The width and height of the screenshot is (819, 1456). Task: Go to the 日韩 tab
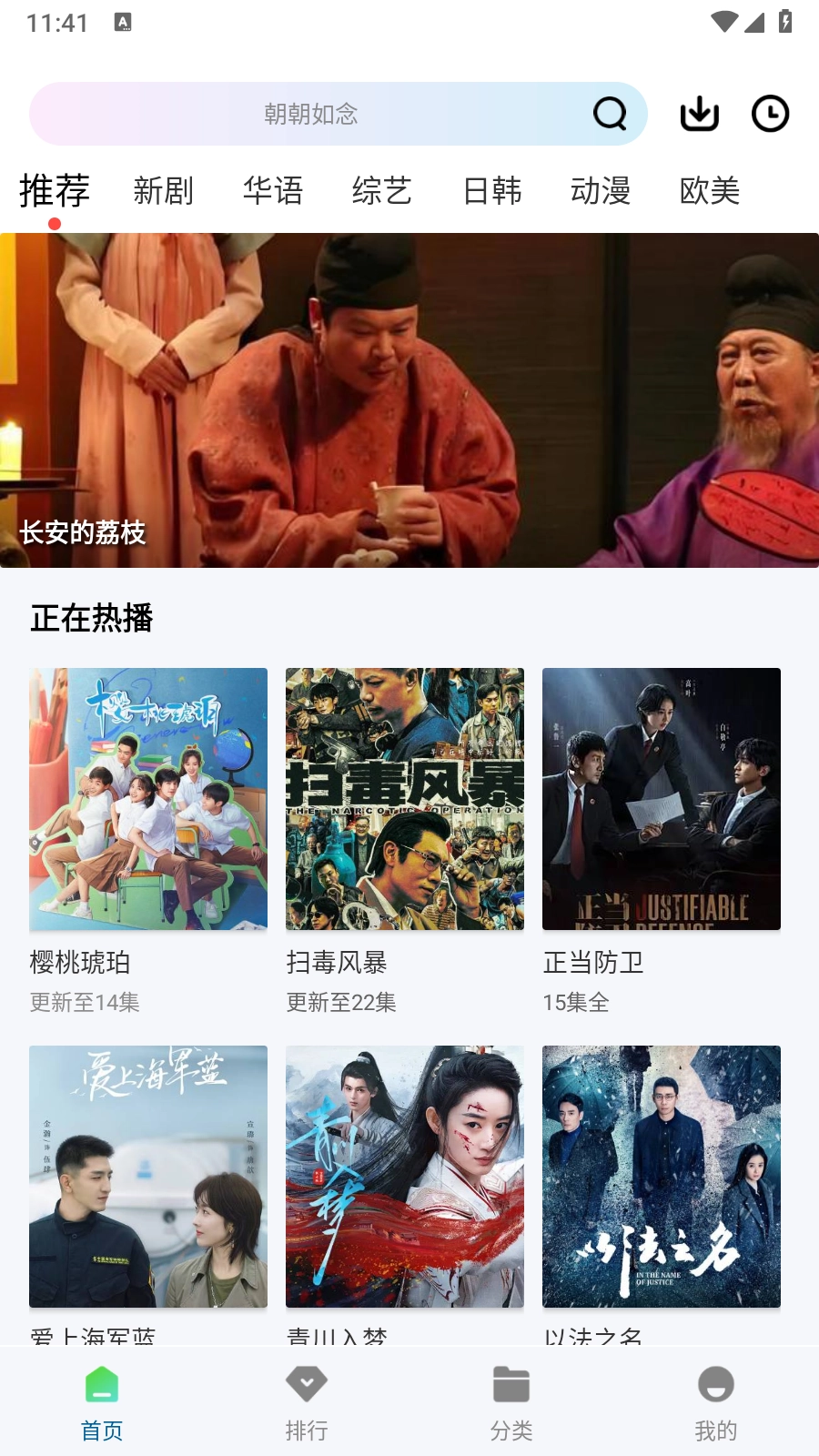tap(492, 191)
